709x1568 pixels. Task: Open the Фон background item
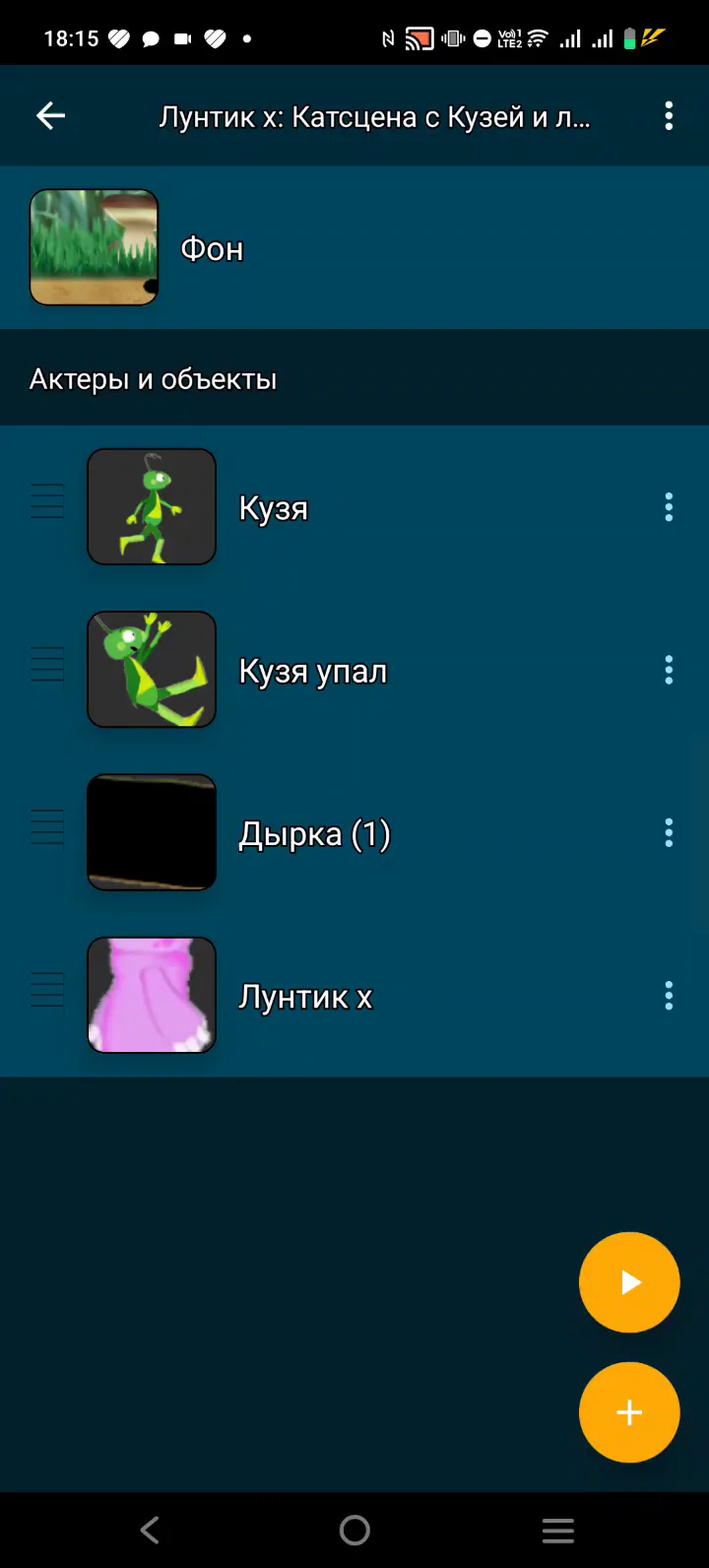(354, 248)
